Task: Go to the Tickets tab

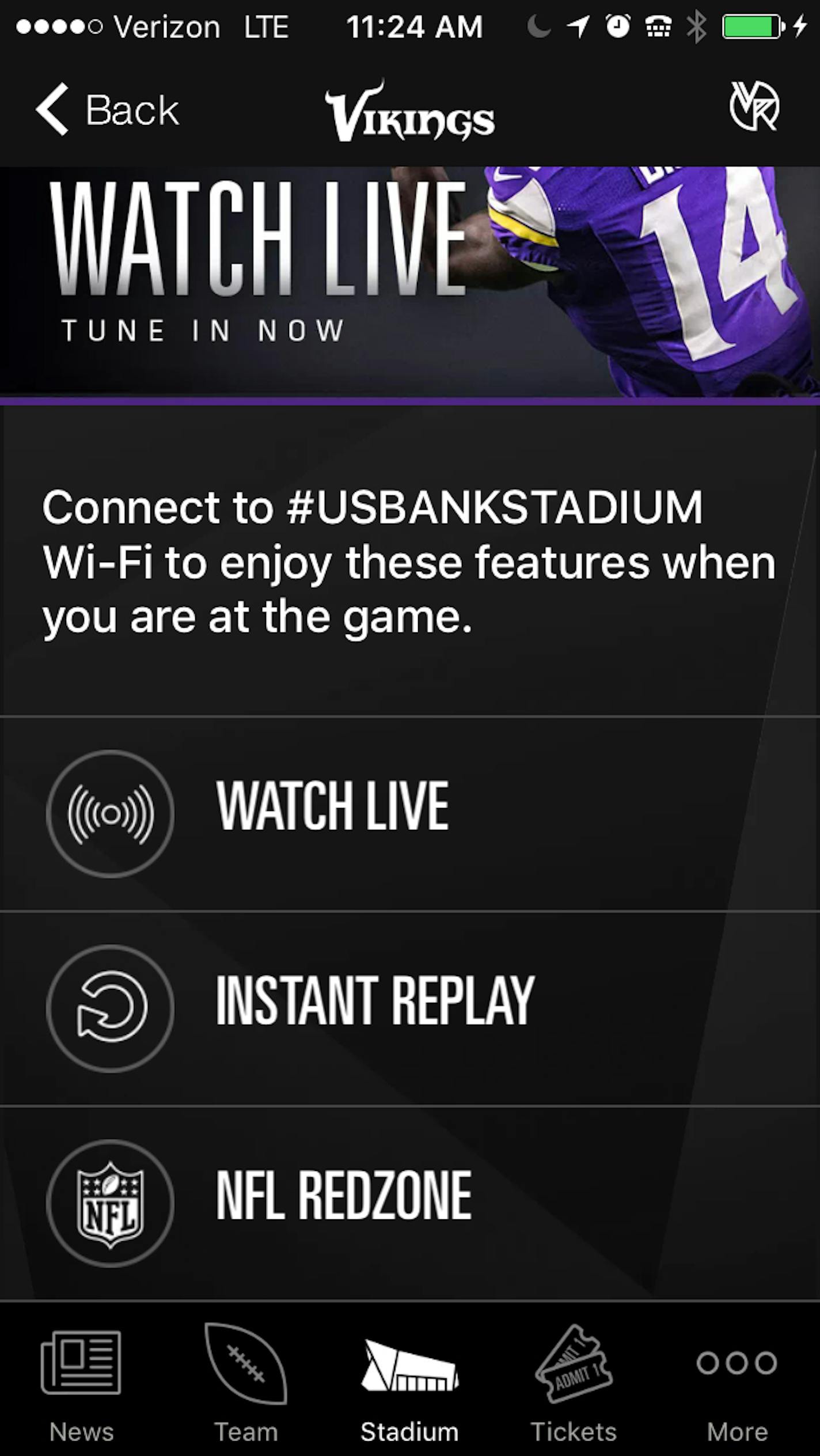Action: pos(574,1387)
